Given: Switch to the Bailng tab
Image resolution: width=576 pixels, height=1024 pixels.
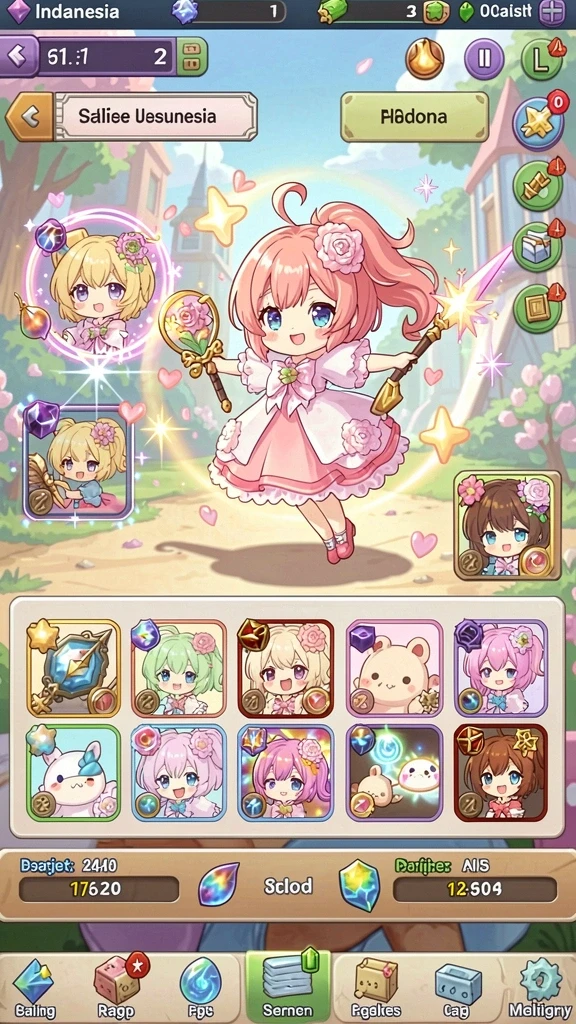Looking at the screenshot, I should pos(35,987).
